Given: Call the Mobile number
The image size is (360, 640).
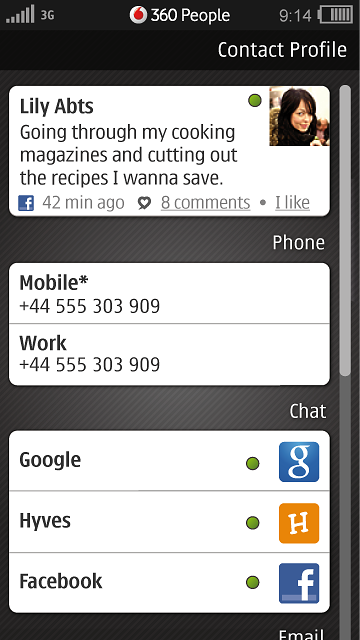Looking at the screenshot, I should (169, 293).
